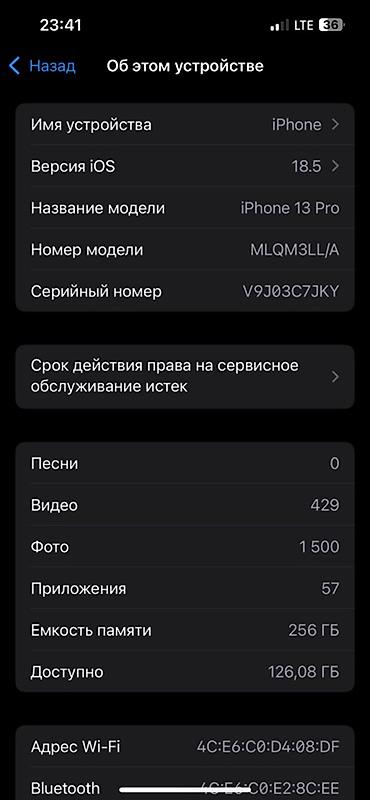Open the expired service coverage row
Viewport: 370px width, 800px height.
point(185,377)
